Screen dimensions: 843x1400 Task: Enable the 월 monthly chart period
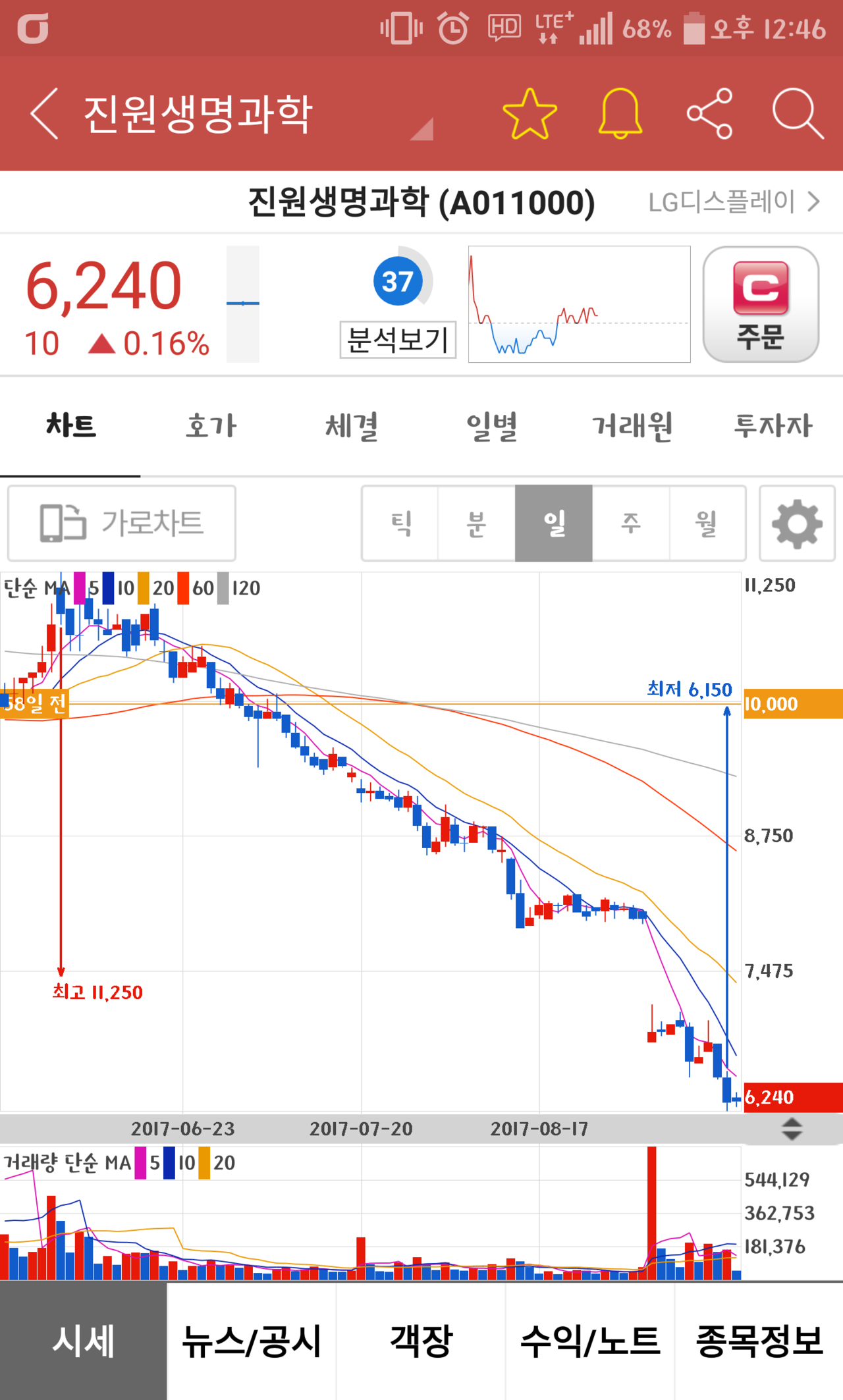707,522
